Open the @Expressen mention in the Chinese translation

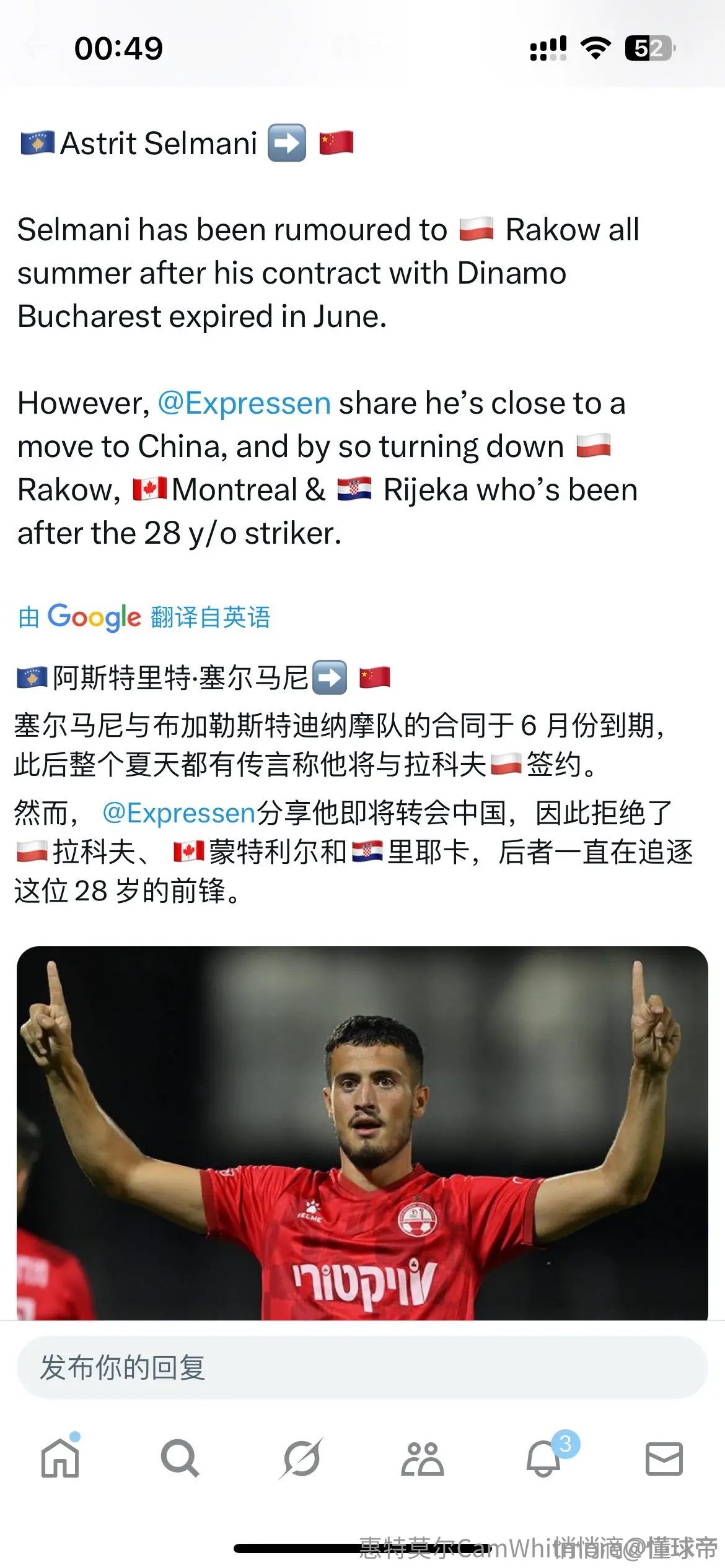[x=178, y=813]
